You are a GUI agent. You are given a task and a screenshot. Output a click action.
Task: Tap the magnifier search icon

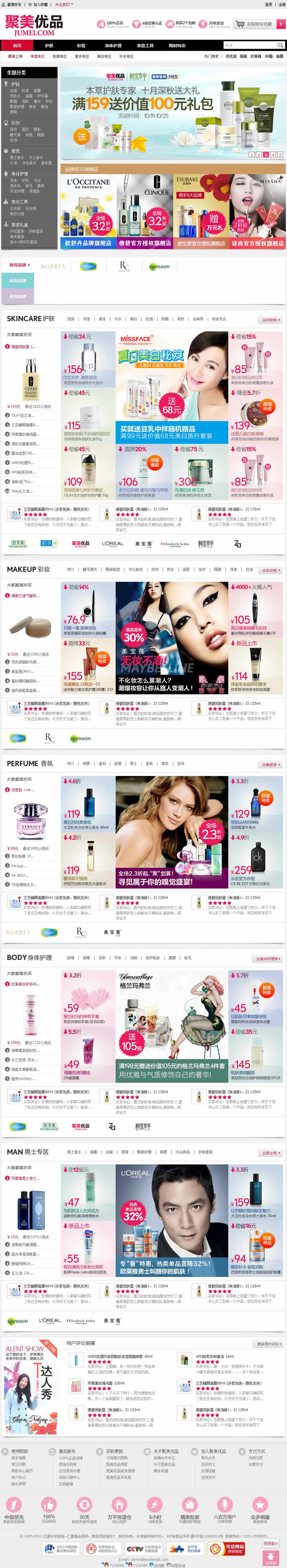tap(280, 45)
